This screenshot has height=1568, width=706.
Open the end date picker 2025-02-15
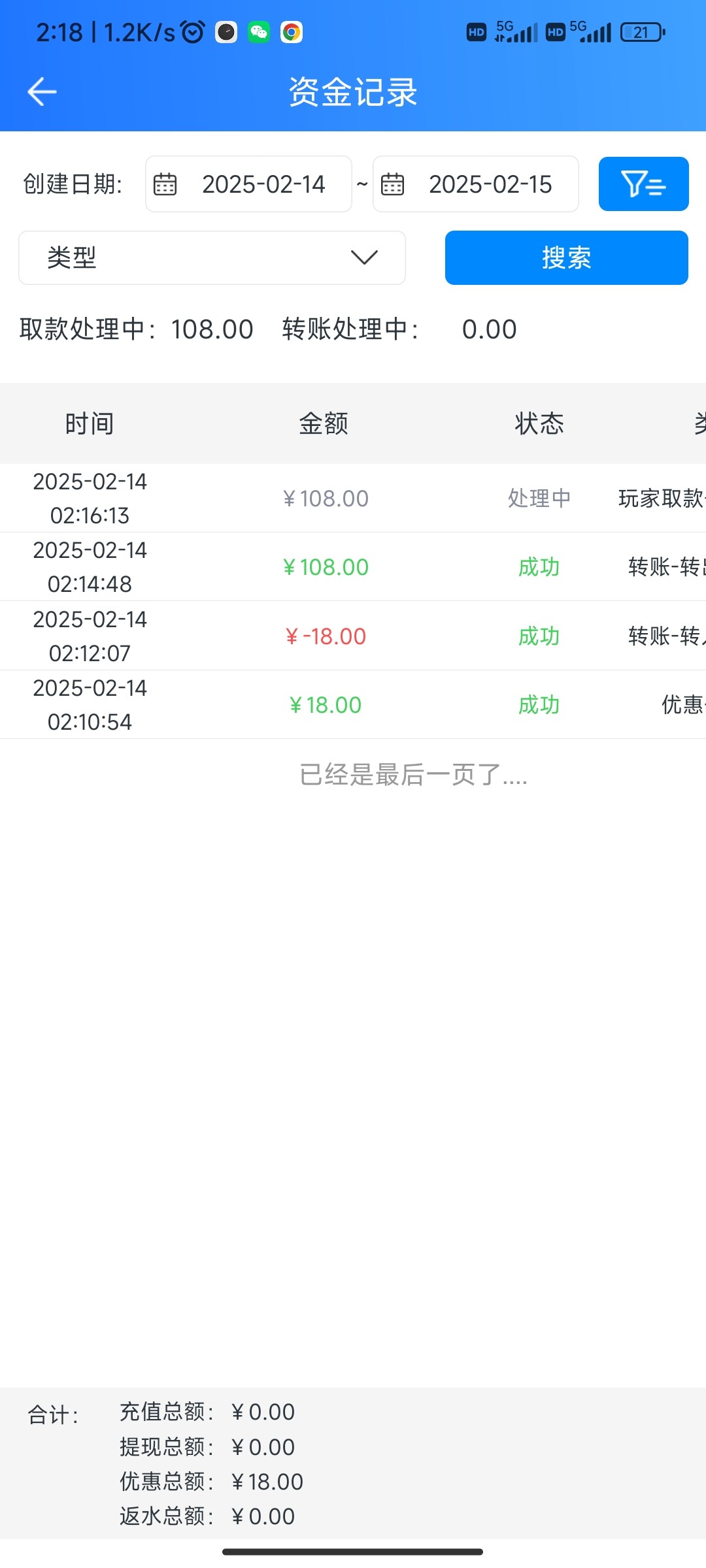[476, 184]
